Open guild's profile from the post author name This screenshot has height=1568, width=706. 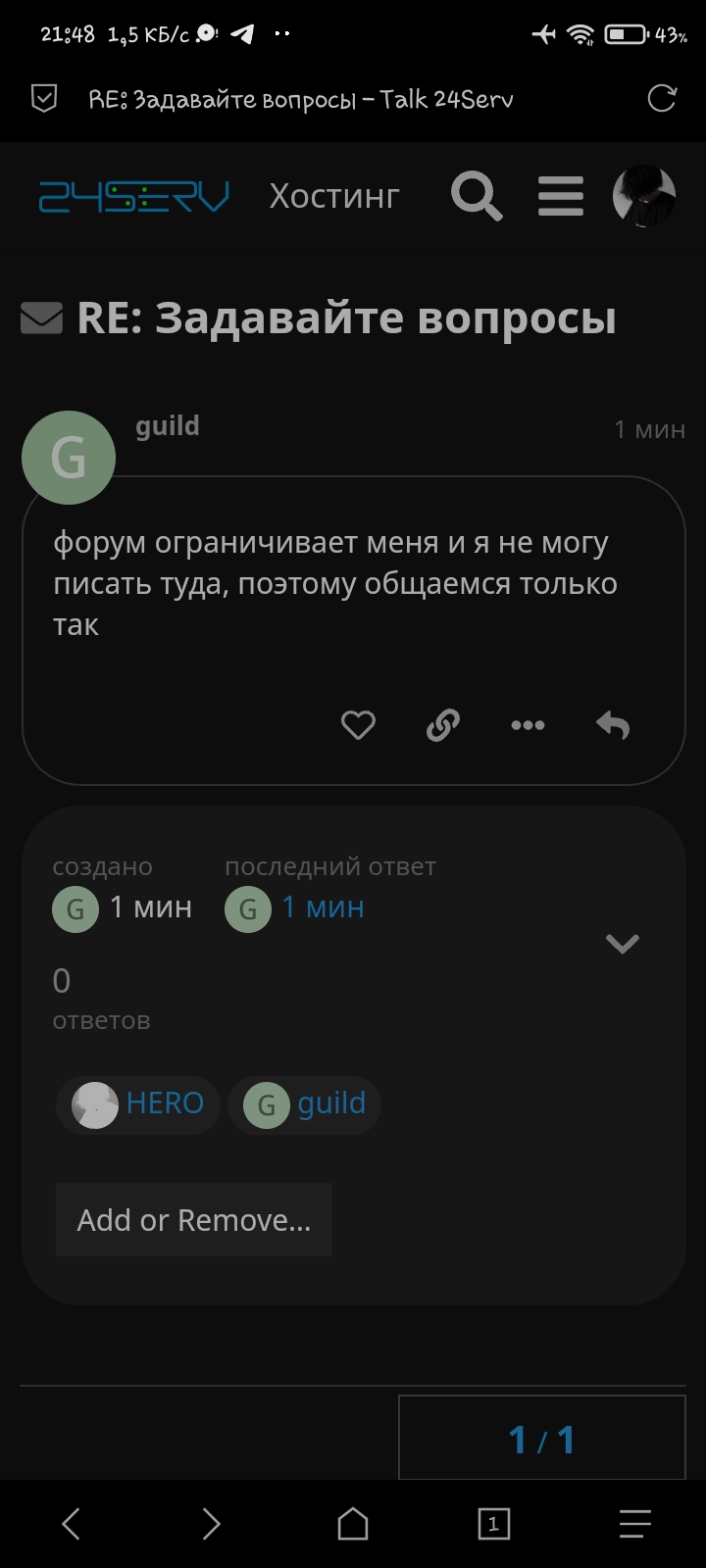(168, 426)
